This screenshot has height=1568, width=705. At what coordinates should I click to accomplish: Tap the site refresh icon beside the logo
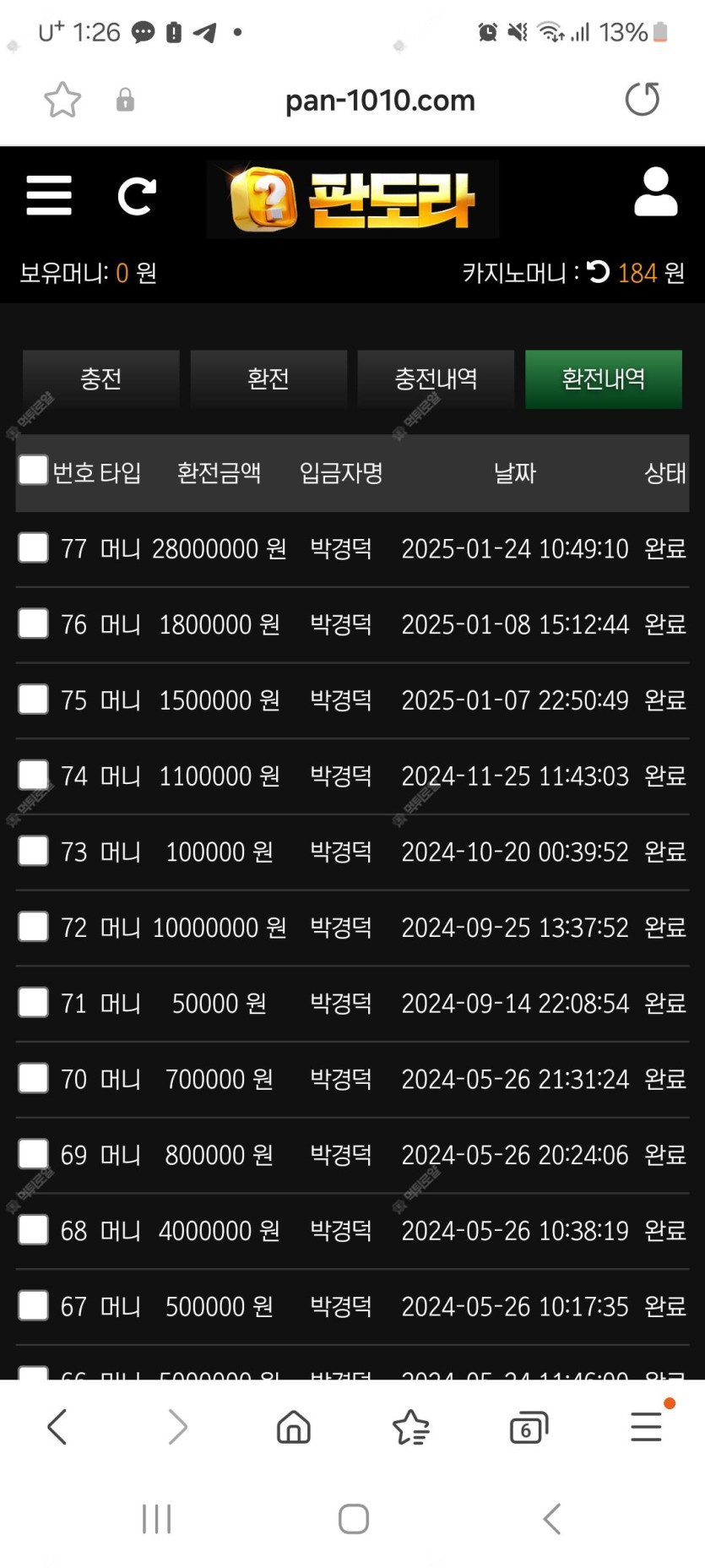click(137, 196)
